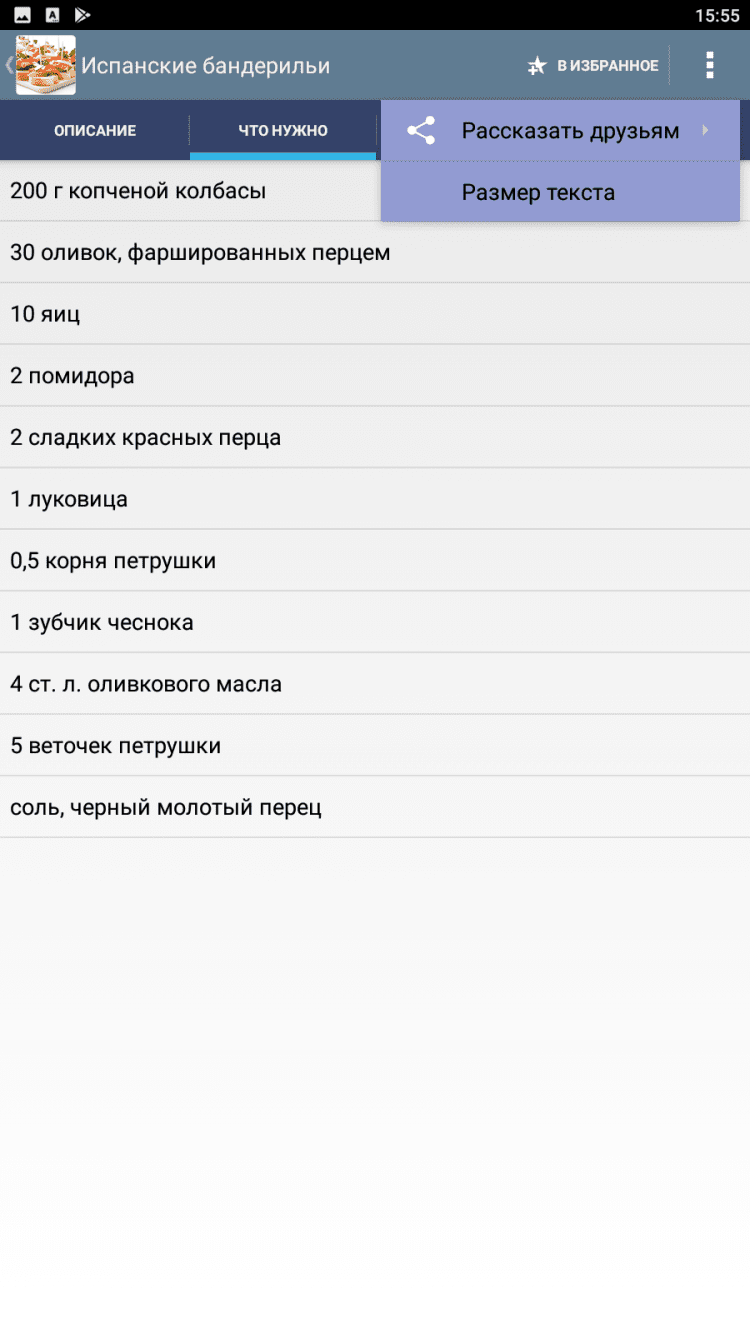Select the ЧТО НУЖНО tab

point(283,131)
